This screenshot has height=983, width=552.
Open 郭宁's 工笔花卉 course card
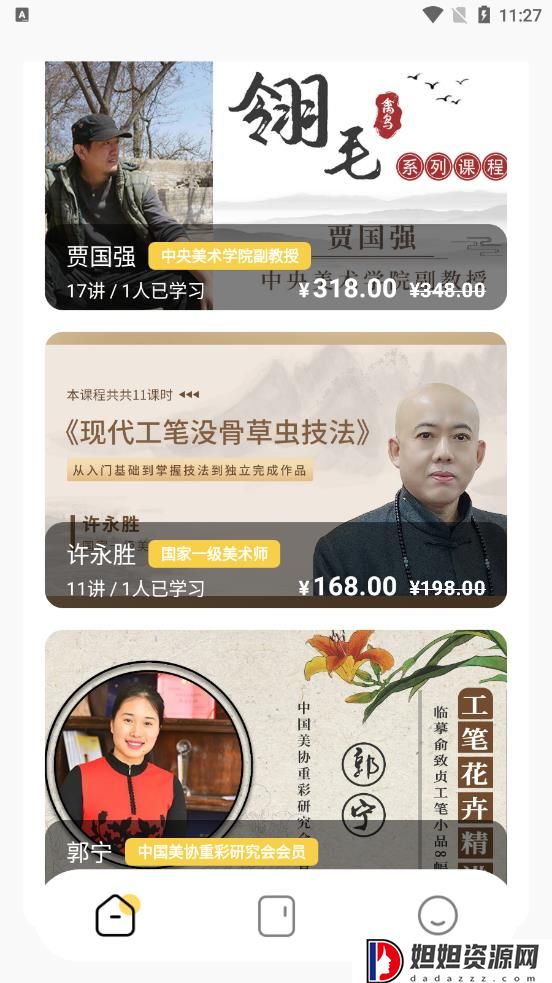click(x=276, y=750)
